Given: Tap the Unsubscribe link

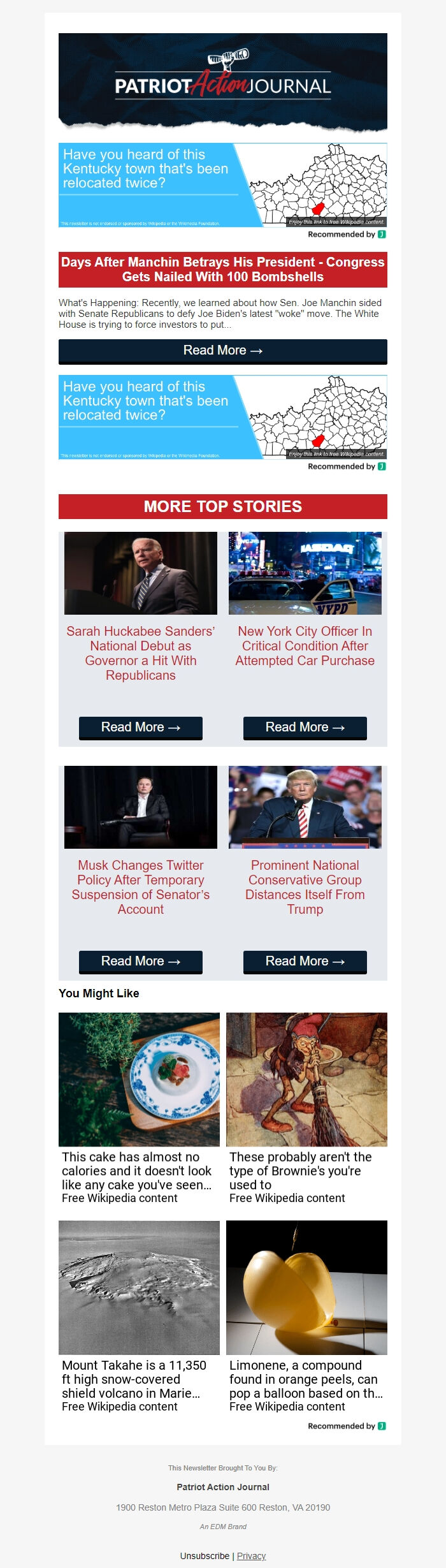Looking at the screenshot, I should (x=205, y=1556).
